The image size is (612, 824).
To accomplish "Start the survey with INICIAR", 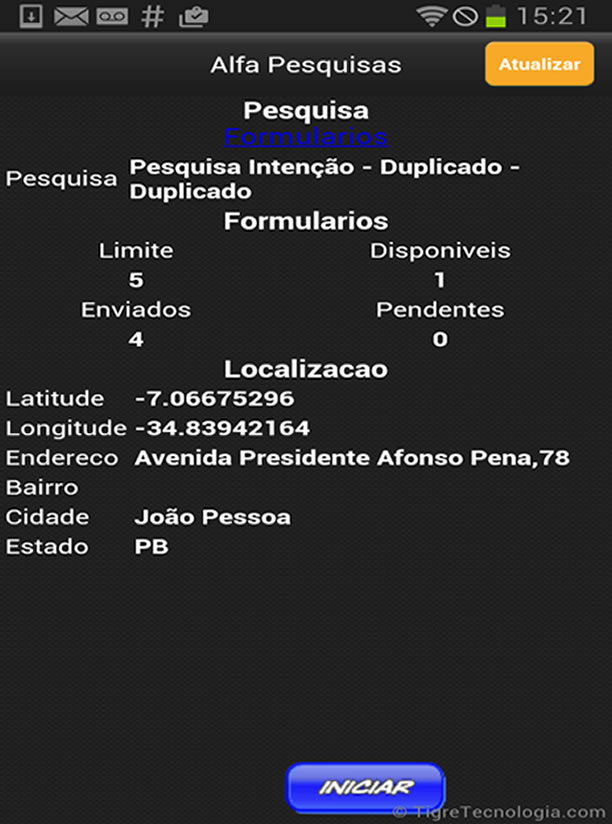I will pos(365,788).
